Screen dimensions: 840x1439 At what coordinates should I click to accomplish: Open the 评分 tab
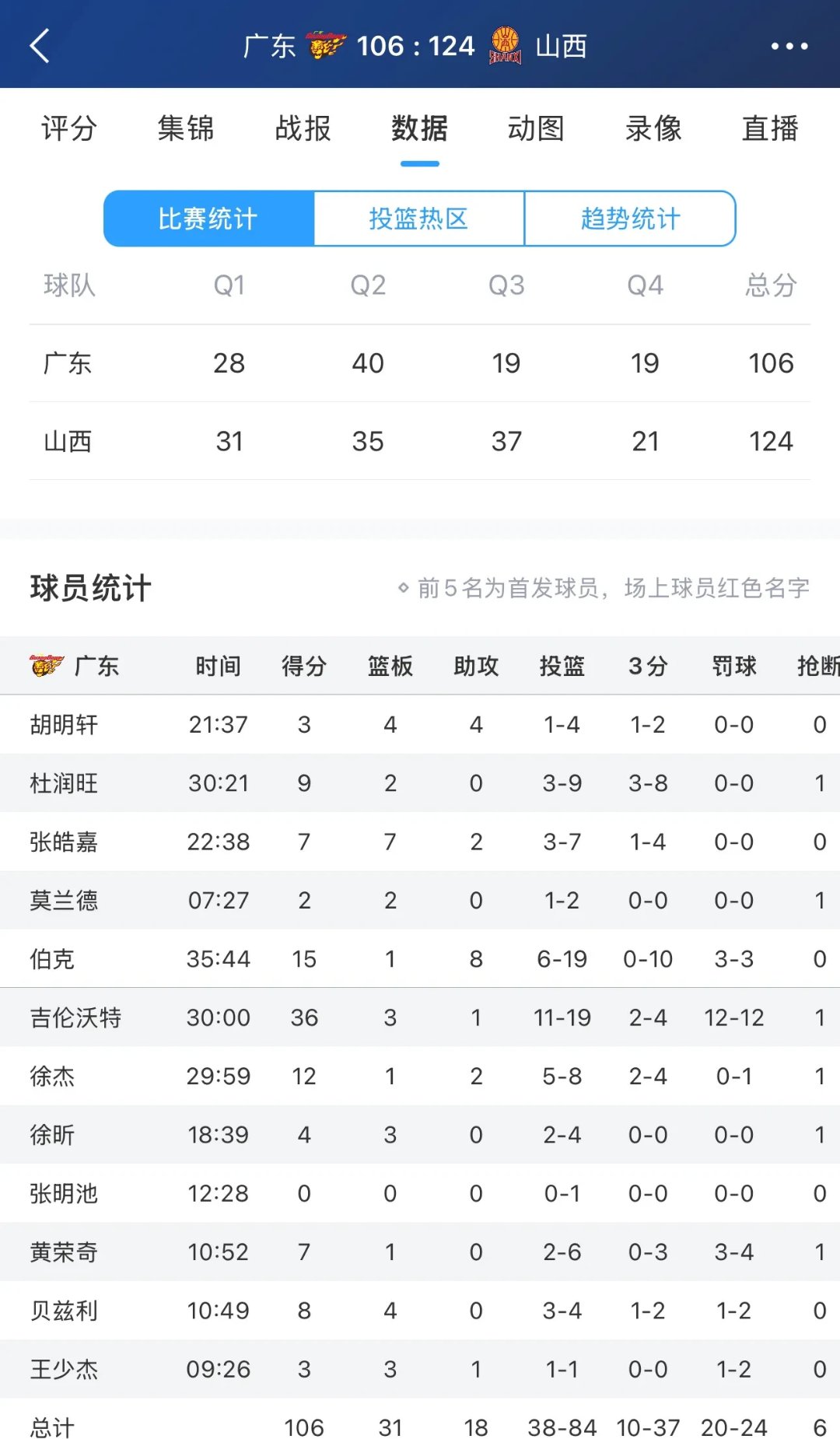point(66,130)
